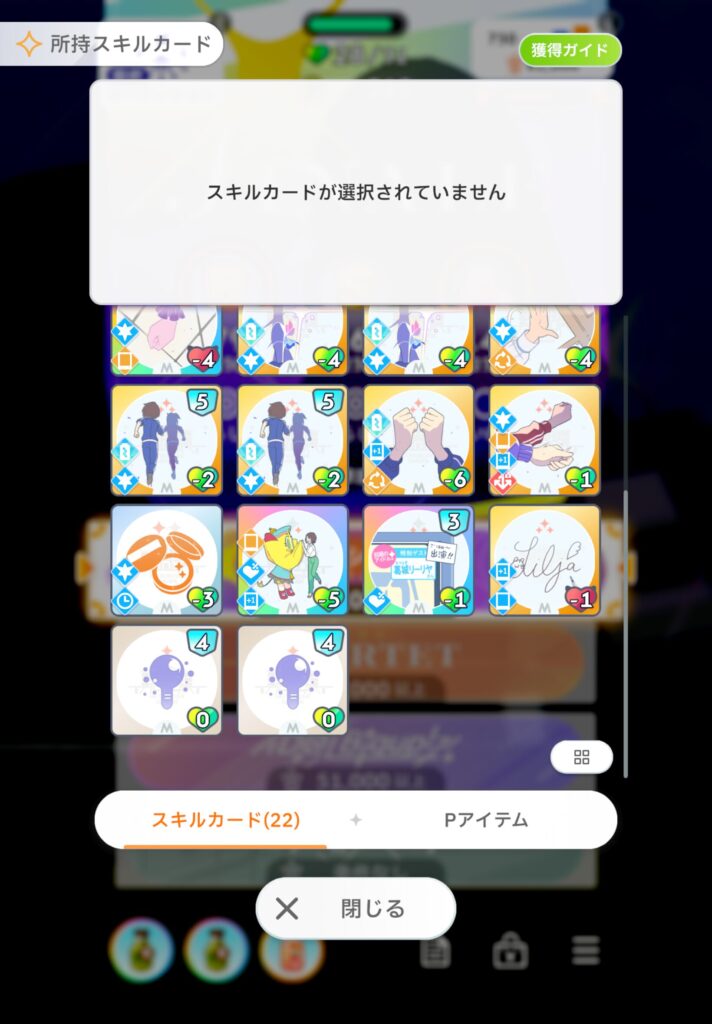712x1024 pixels.
Task: Open the Lilja signature card
Action: (x=544, y=560)
